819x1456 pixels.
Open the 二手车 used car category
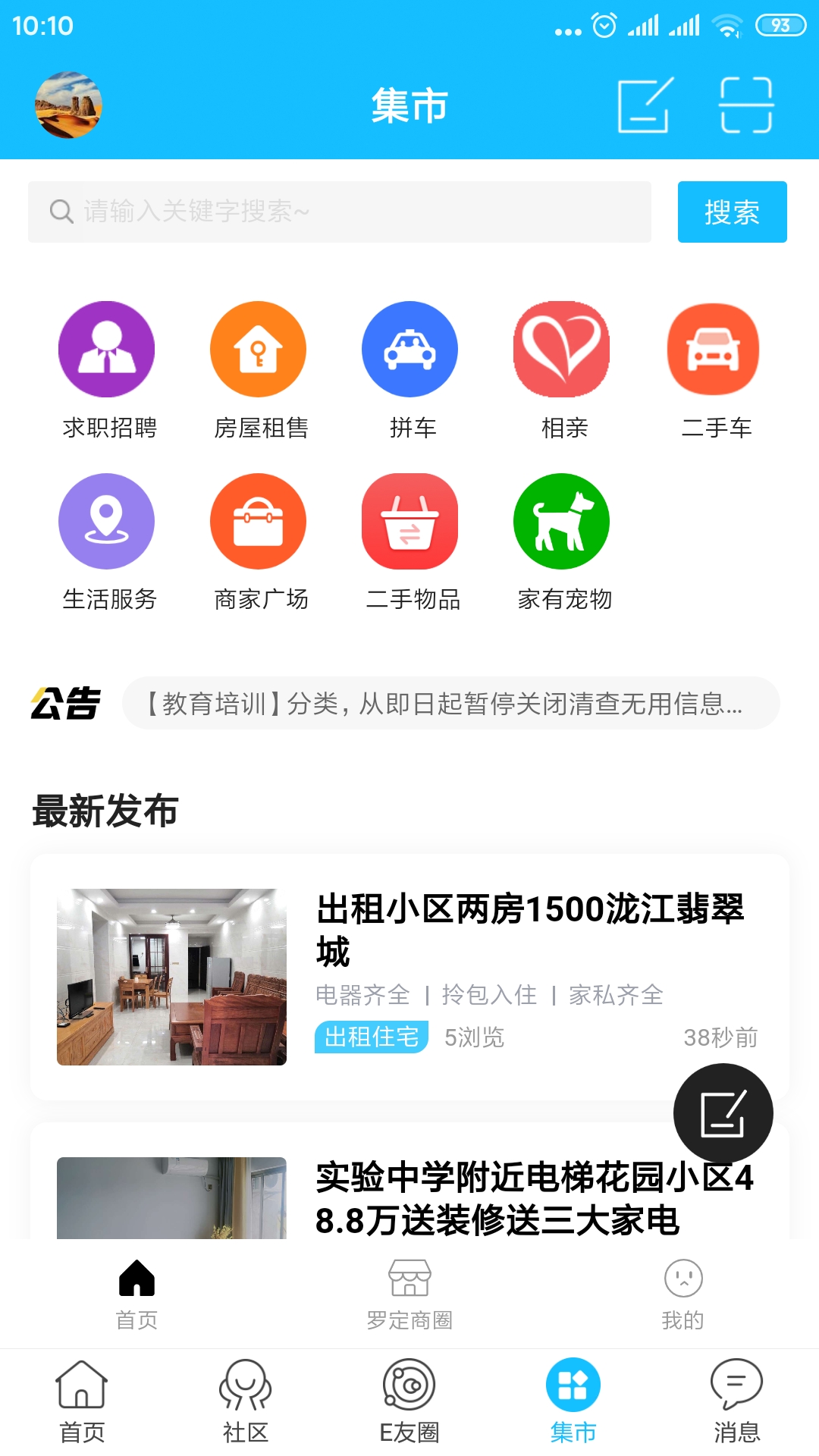[713, 350]
